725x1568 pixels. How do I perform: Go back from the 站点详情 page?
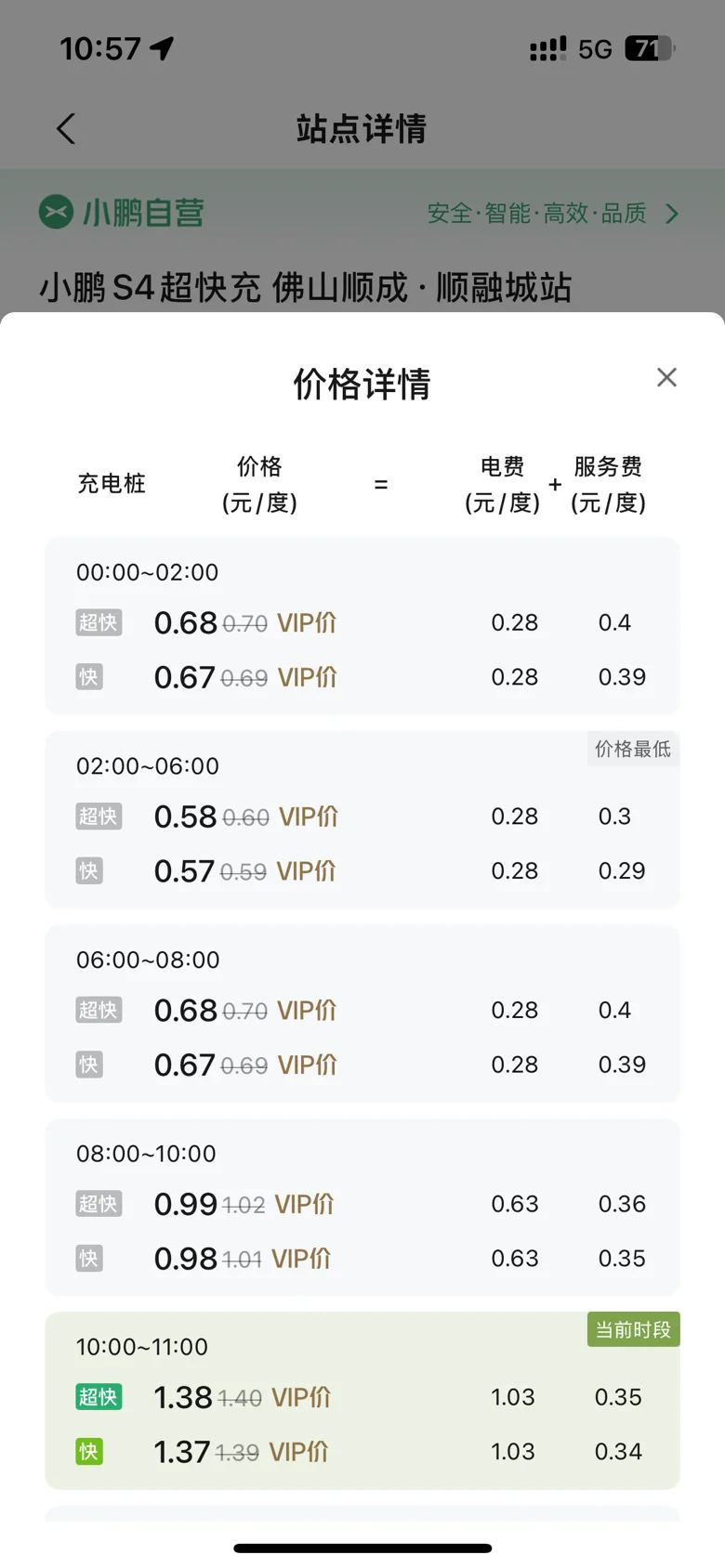pyautogui.click(x=65, y=128)
